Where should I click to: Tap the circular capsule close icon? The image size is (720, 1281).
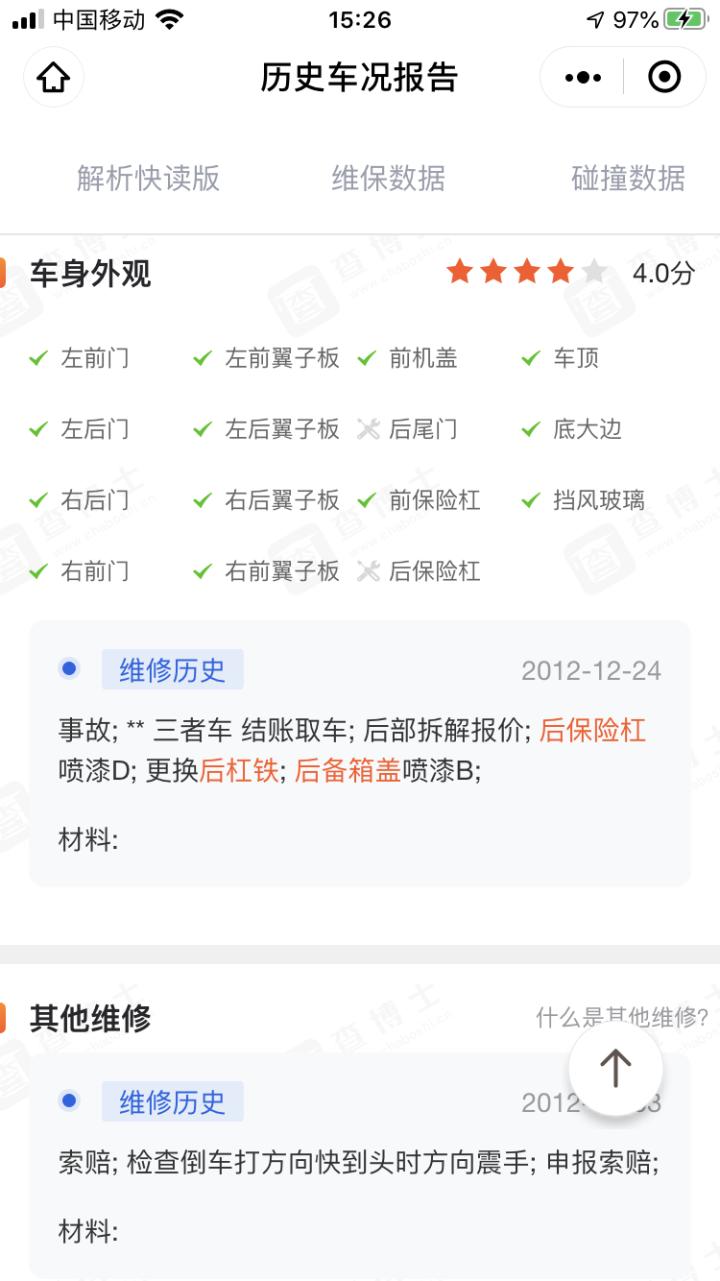tap(664, 77)
